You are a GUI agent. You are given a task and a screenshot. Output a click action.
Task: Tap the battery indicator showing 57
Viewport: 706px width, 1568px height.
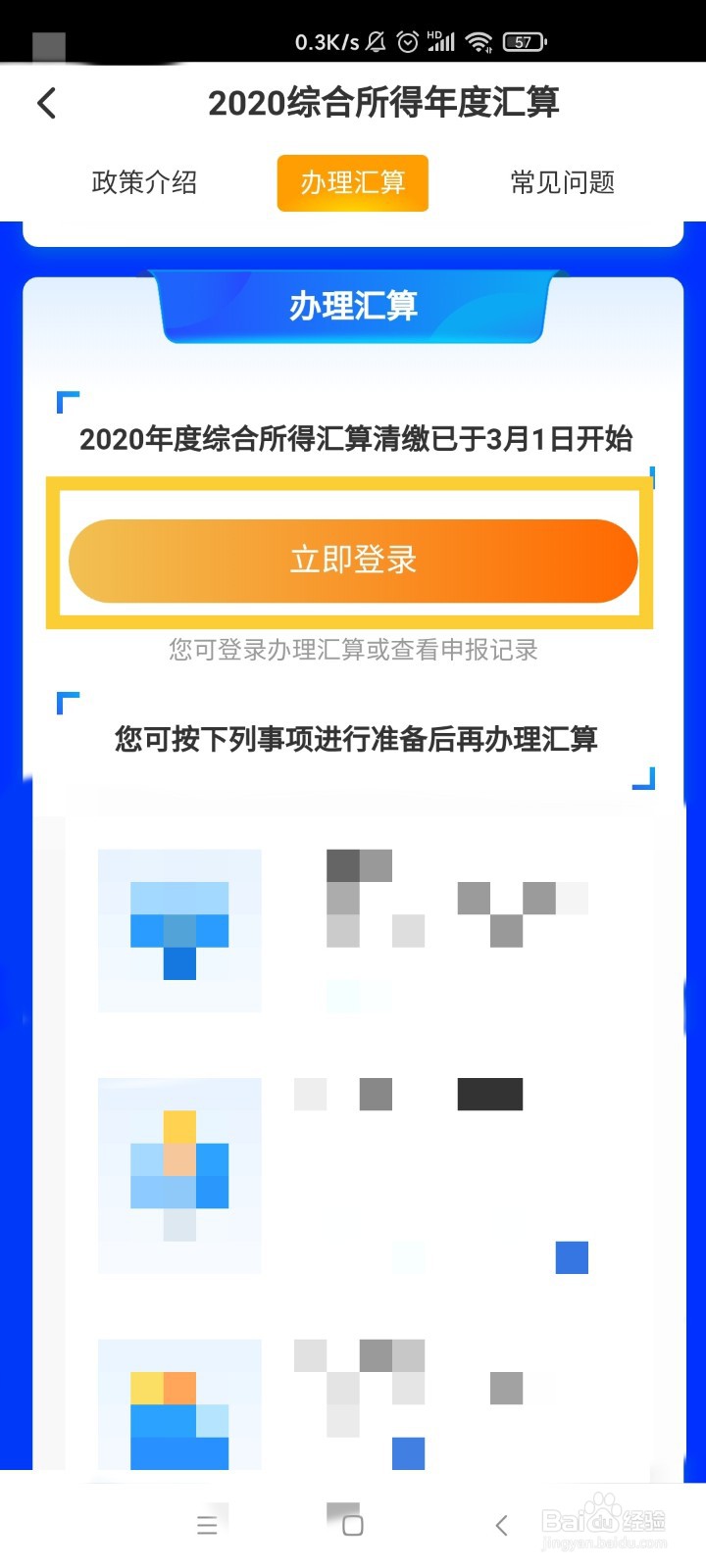(x=523, y=41)
